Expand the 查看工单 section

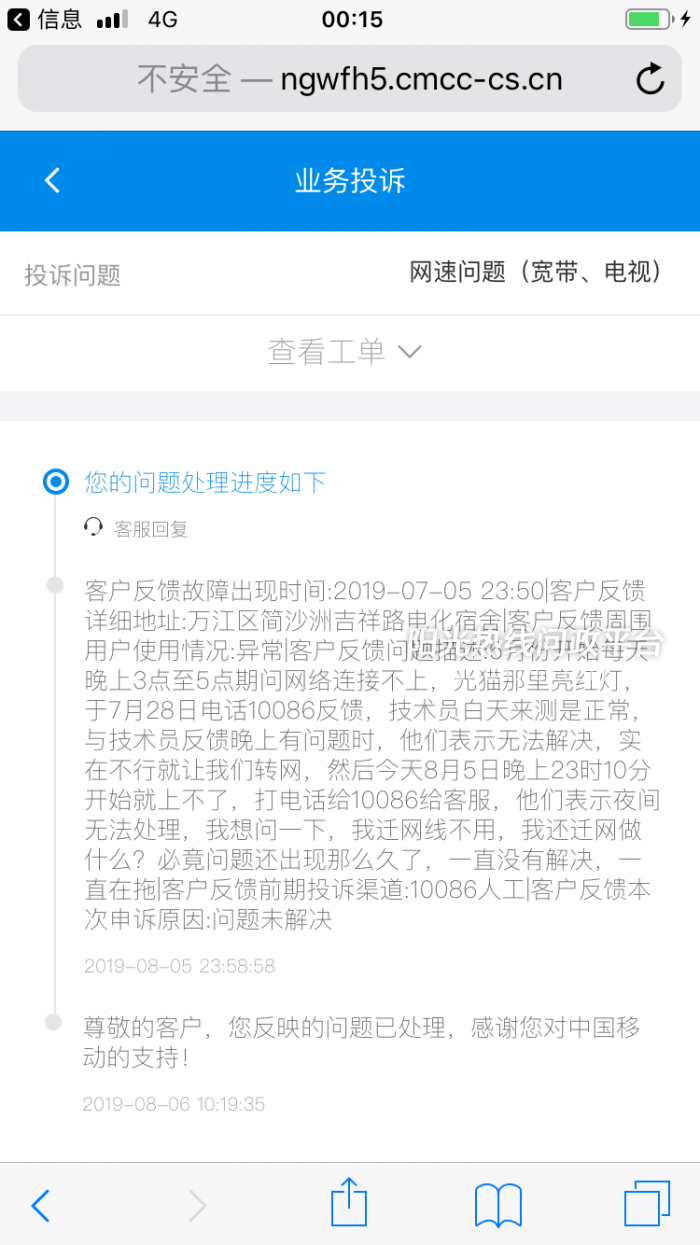tap(345, 352)
